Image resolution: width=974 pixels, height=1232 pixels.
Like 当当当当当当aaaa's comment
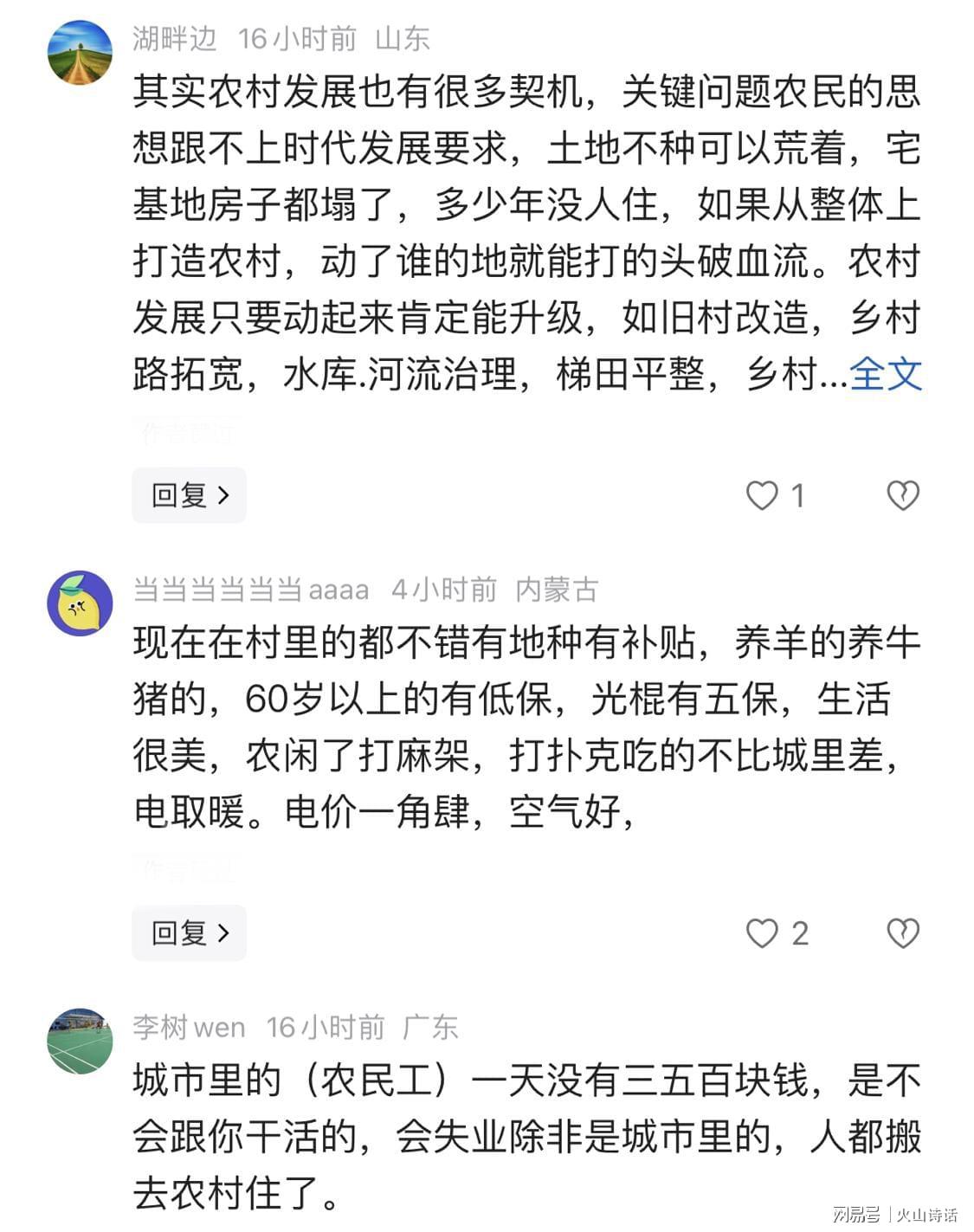(x=762, y=933)
